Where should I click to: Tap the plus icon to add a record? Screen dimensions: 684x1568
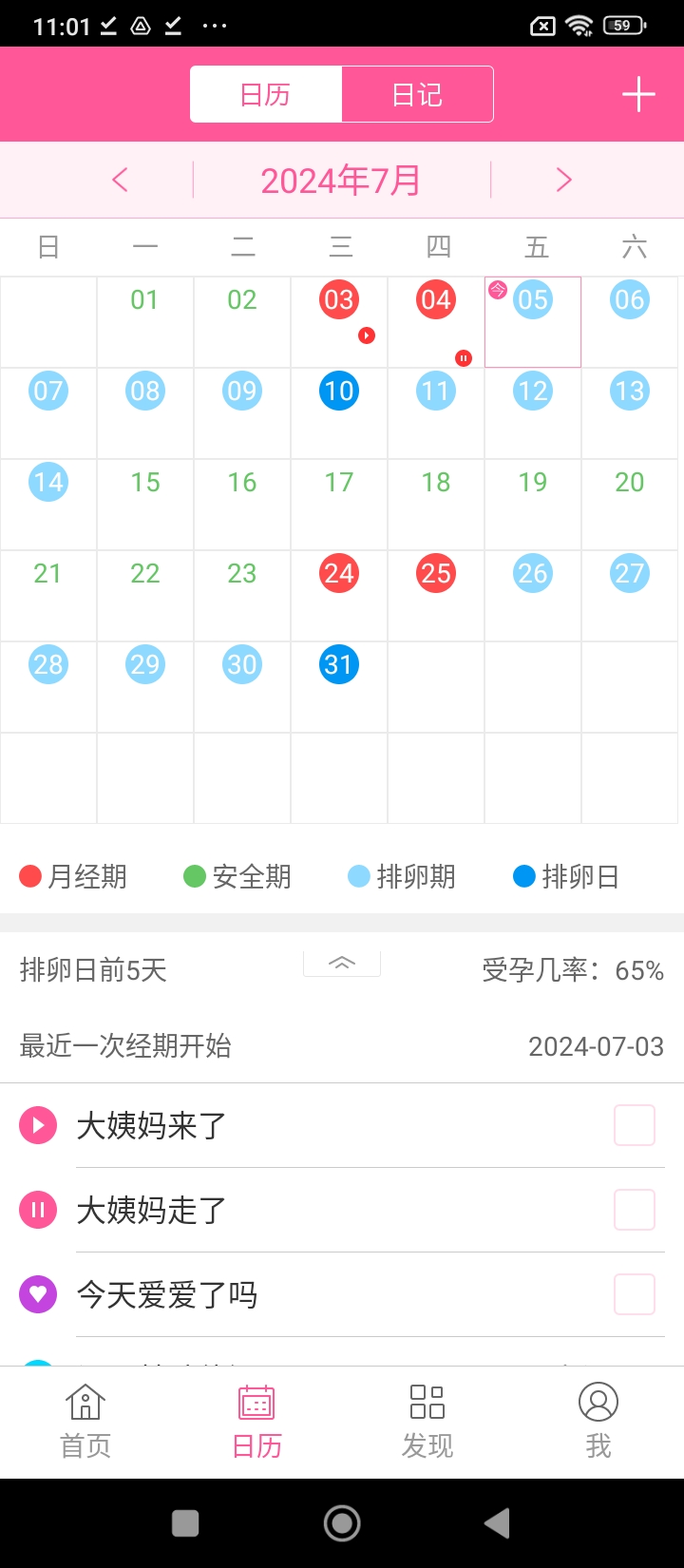[x=638, y=94]
